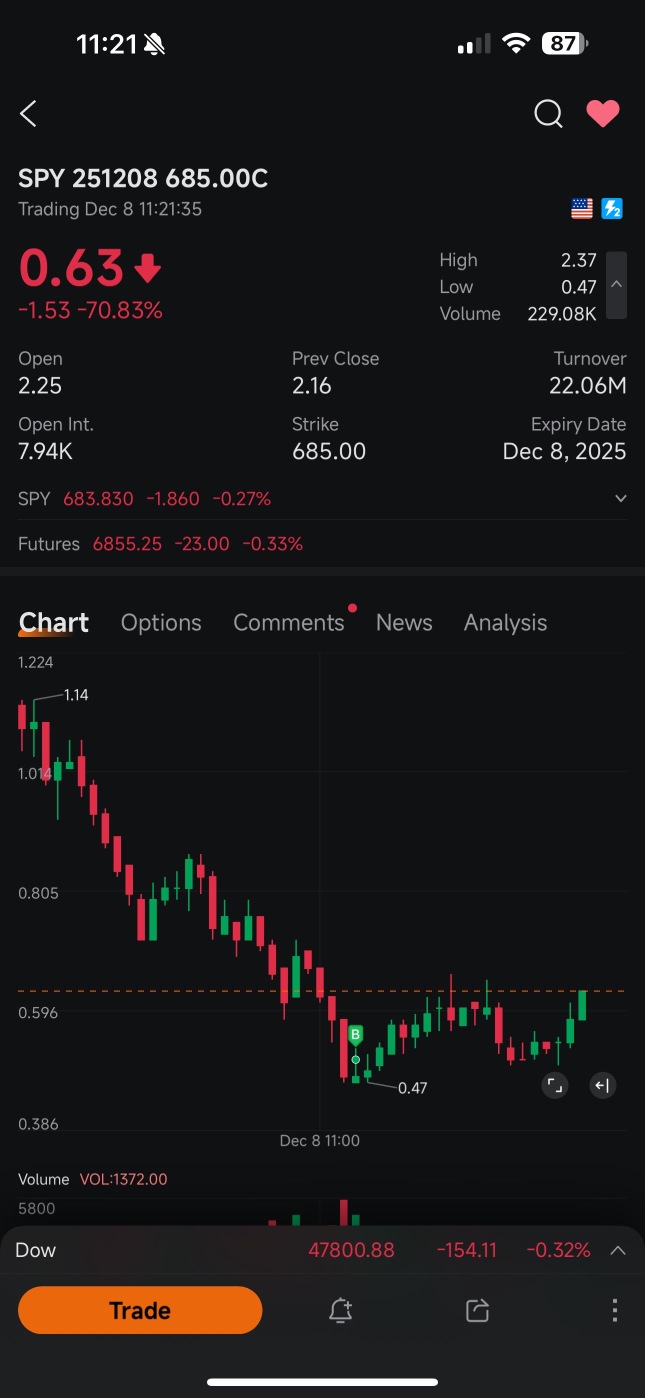Open the search magnifier icon
The width and height of the screenshot is (645, 1398).
point(548,114)
